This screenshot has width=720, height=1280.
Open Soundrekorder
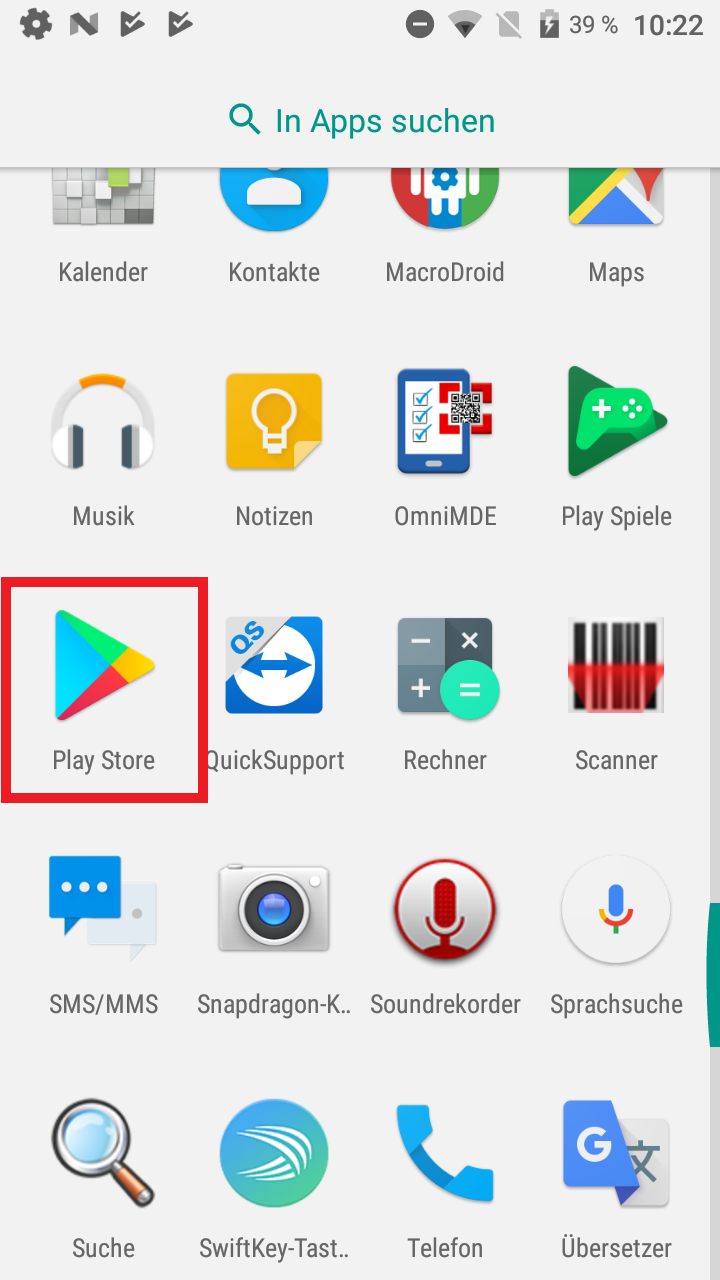click(x=445, y=936)
